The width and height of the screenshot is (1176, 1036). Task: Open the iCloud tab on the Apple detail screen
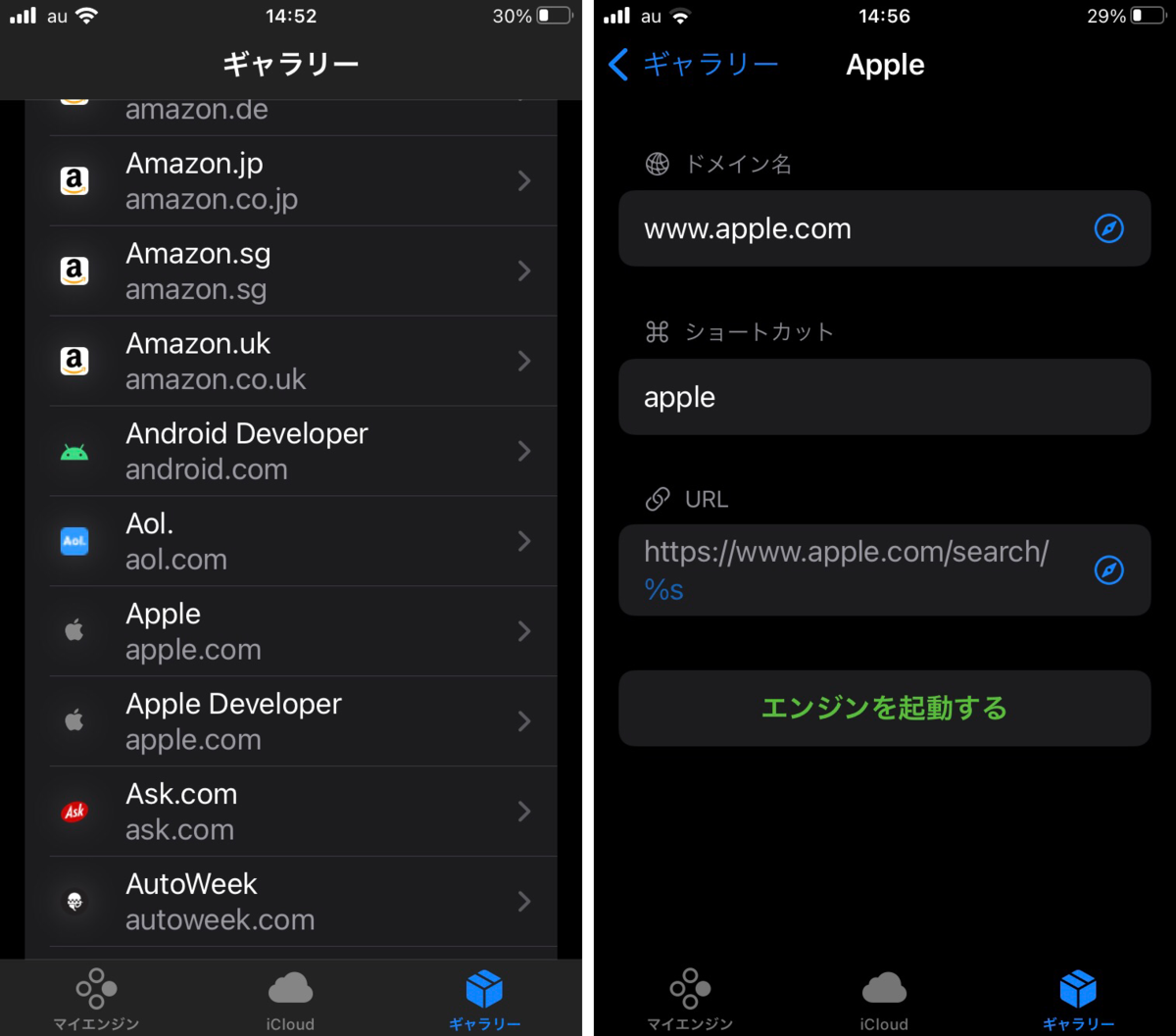[x=884, y=1000]
